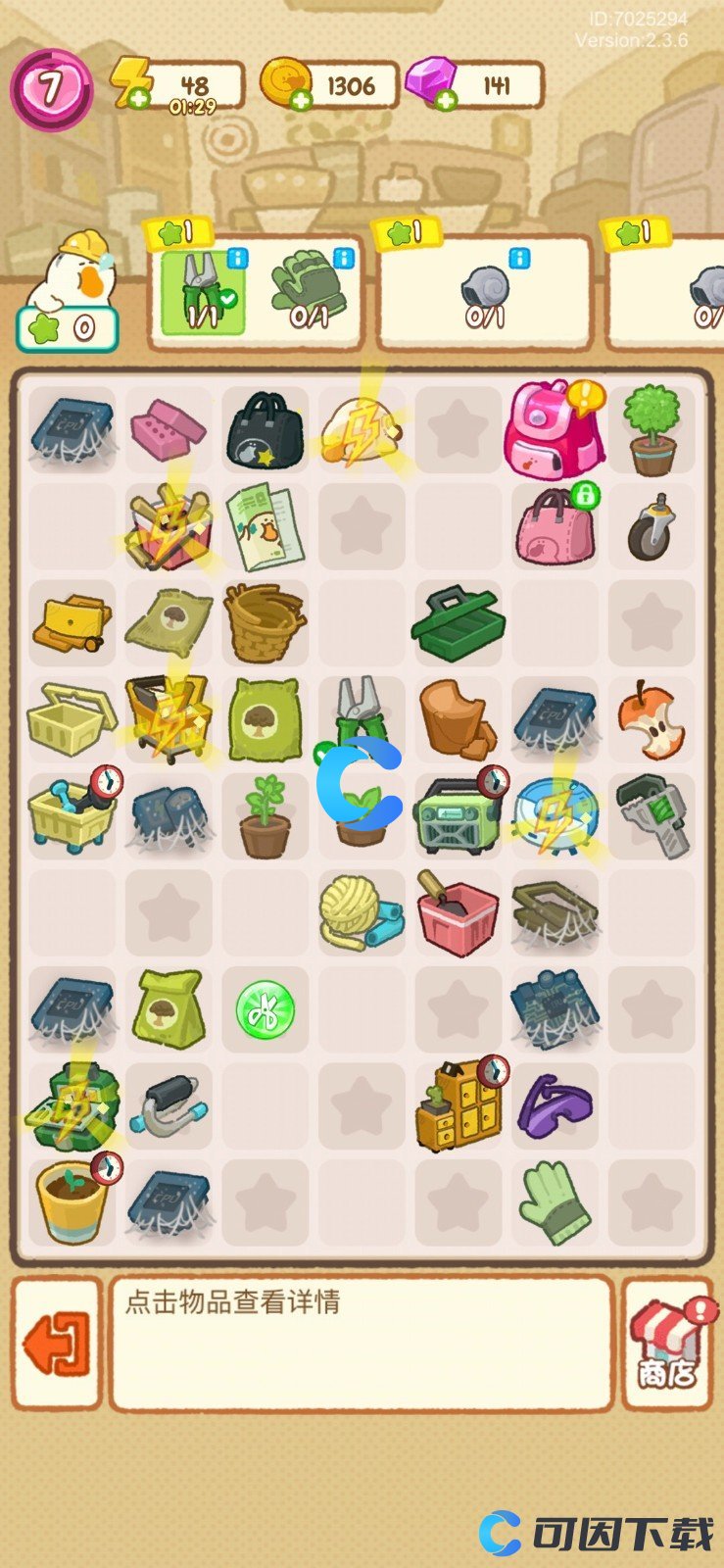Tap the chicken worker star counter
The width and height of the screenshot is (724, 1568).
(67, 327)
